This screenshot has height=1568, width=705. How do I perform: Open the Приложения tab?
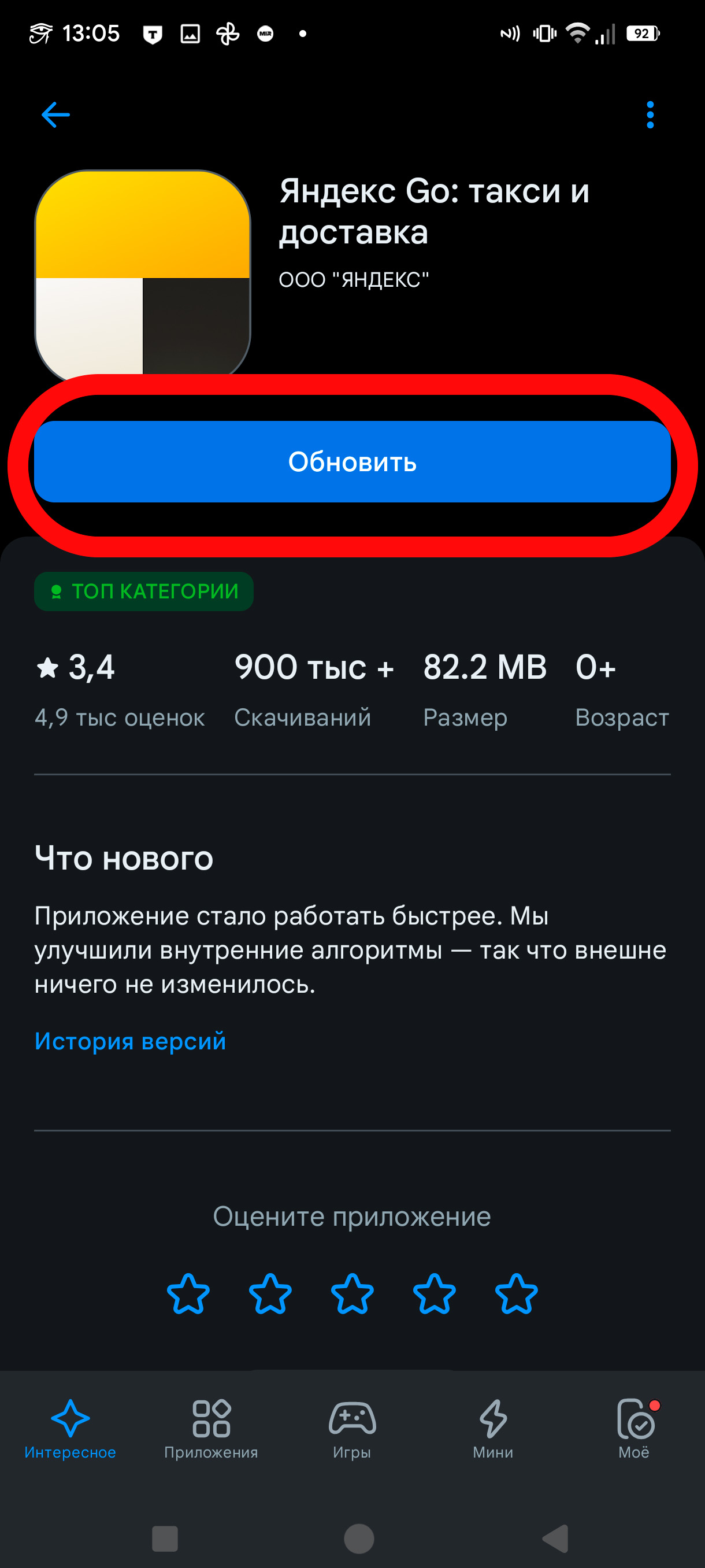(211, 1428)
